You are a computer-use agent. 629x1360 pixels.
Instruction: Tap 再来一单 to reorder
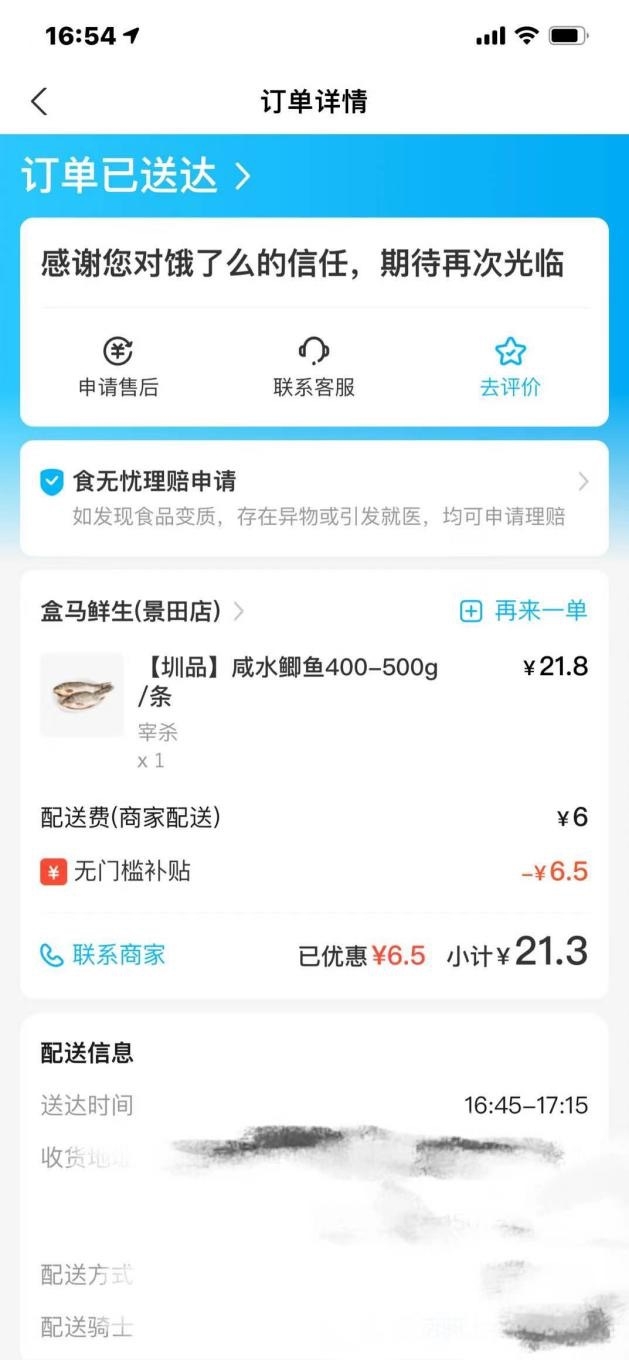pos(523,611)
